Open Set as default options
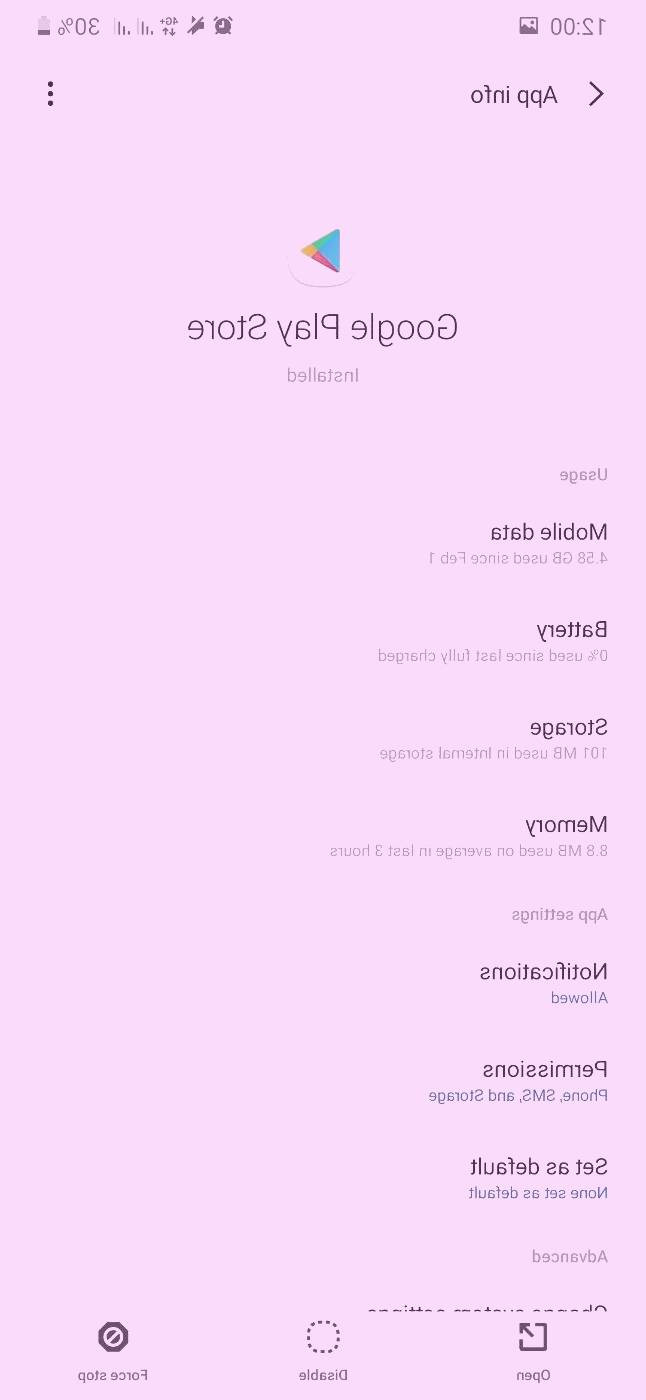The image size is (646, 1400). pyautogui.click(x=538, y=1178)
